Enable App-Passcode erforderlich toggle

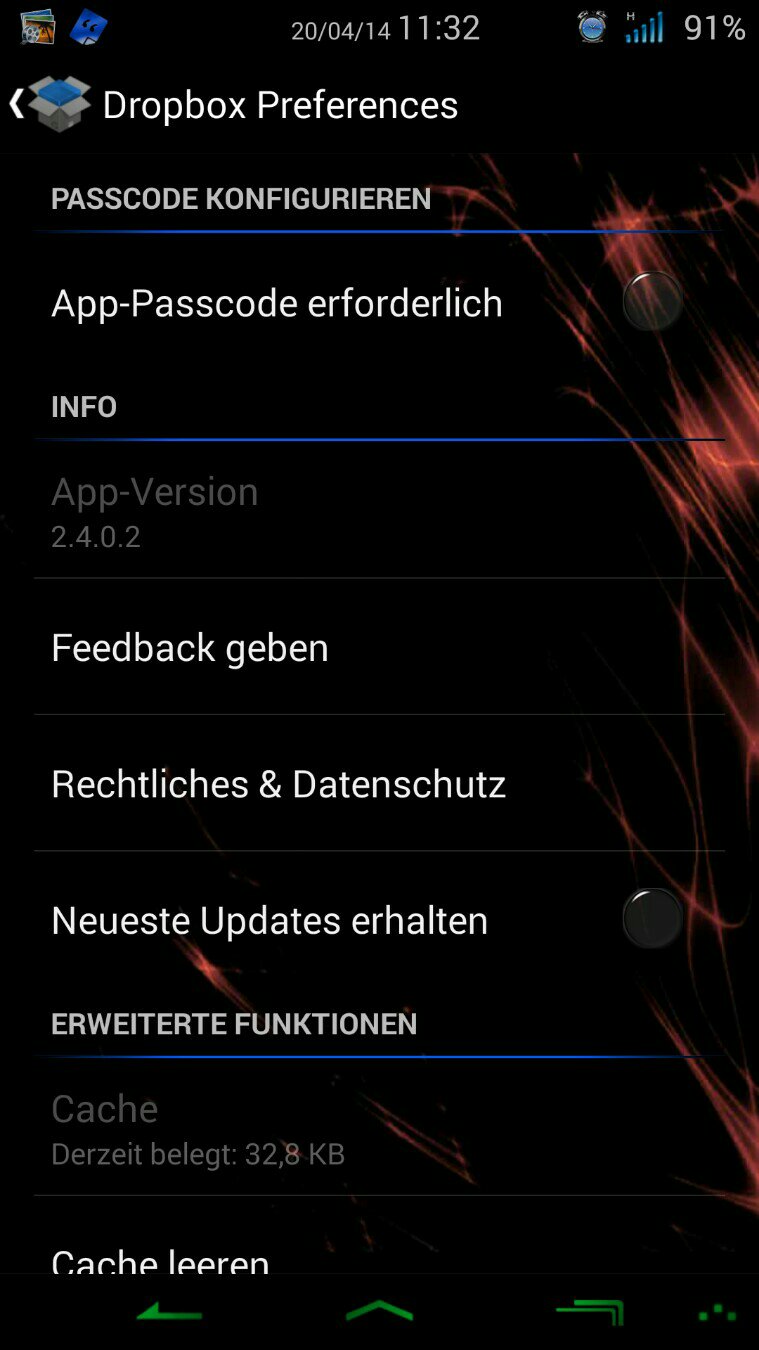coord(652,302)
